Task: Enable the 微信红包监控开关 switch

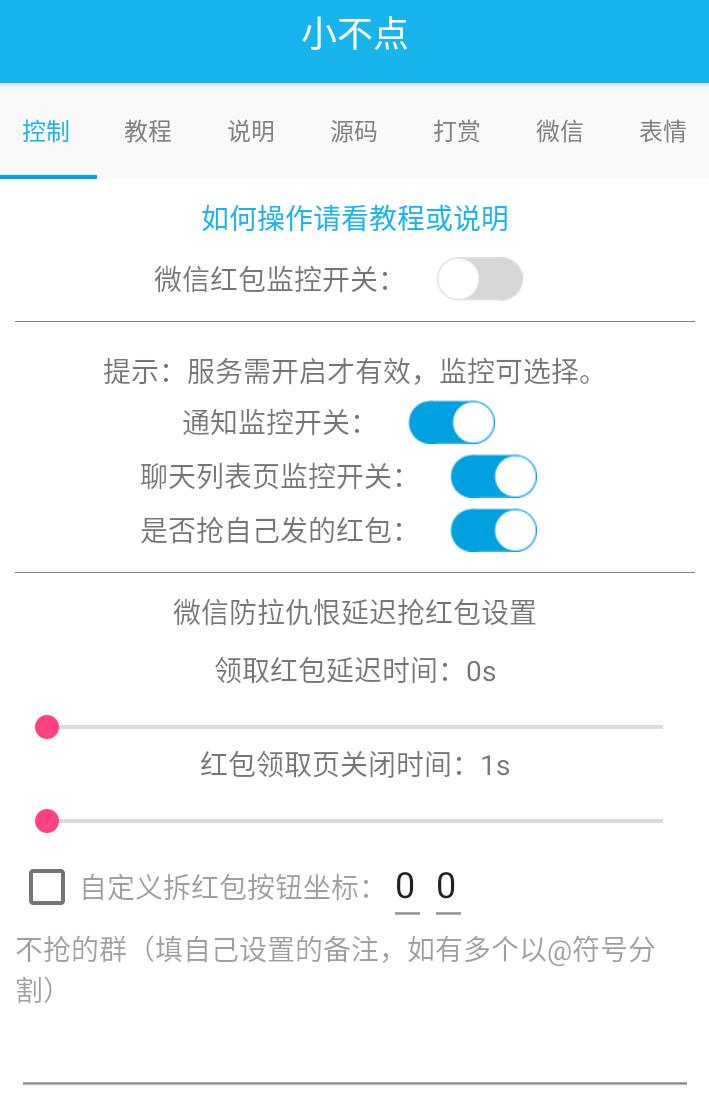Action: [480, 279]
